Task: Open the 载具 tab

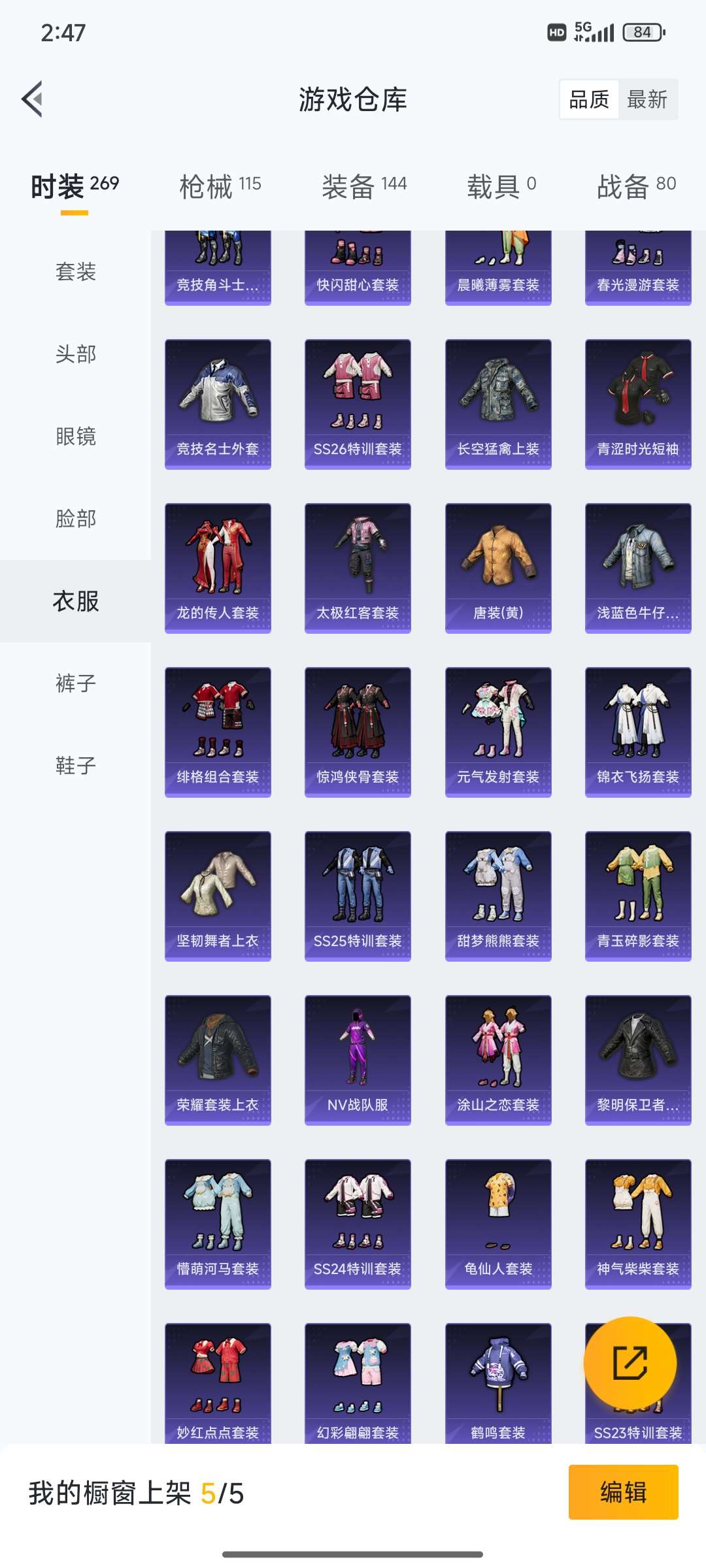Action: (501, 187)
